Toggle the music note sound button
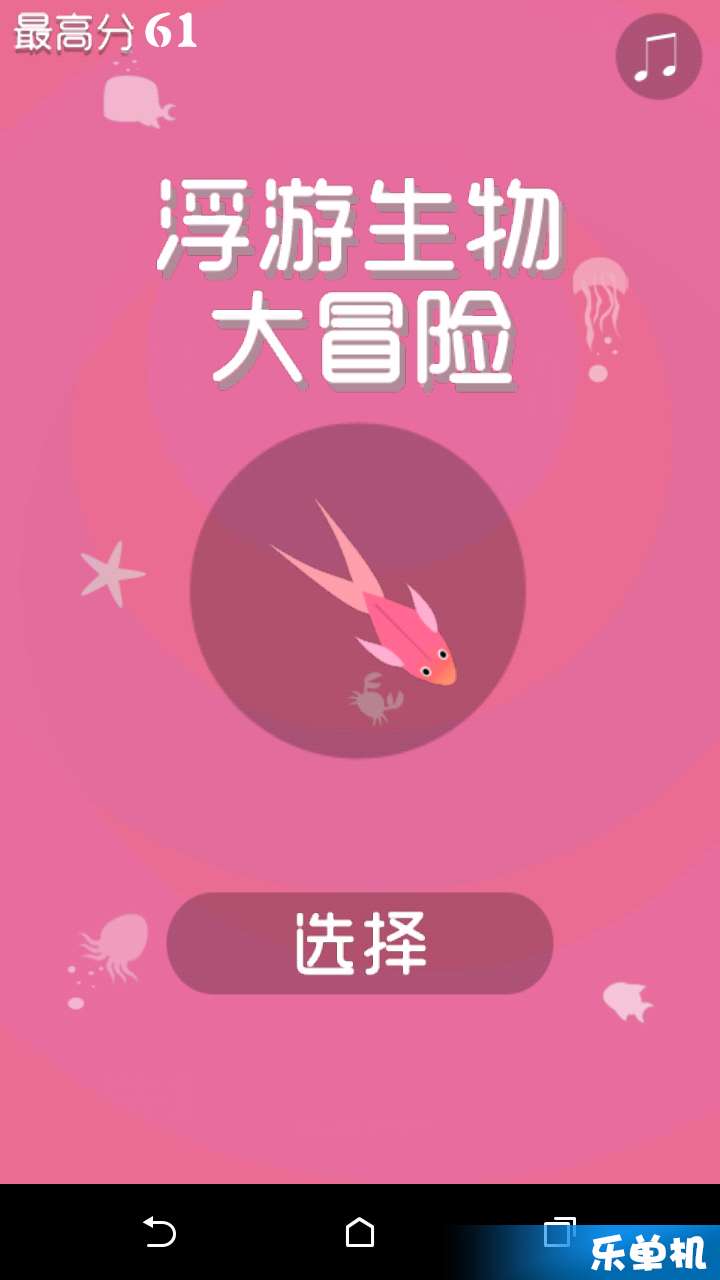This screenshot has height=1280, width=720. pyautogui.click(x=658, y=57)
